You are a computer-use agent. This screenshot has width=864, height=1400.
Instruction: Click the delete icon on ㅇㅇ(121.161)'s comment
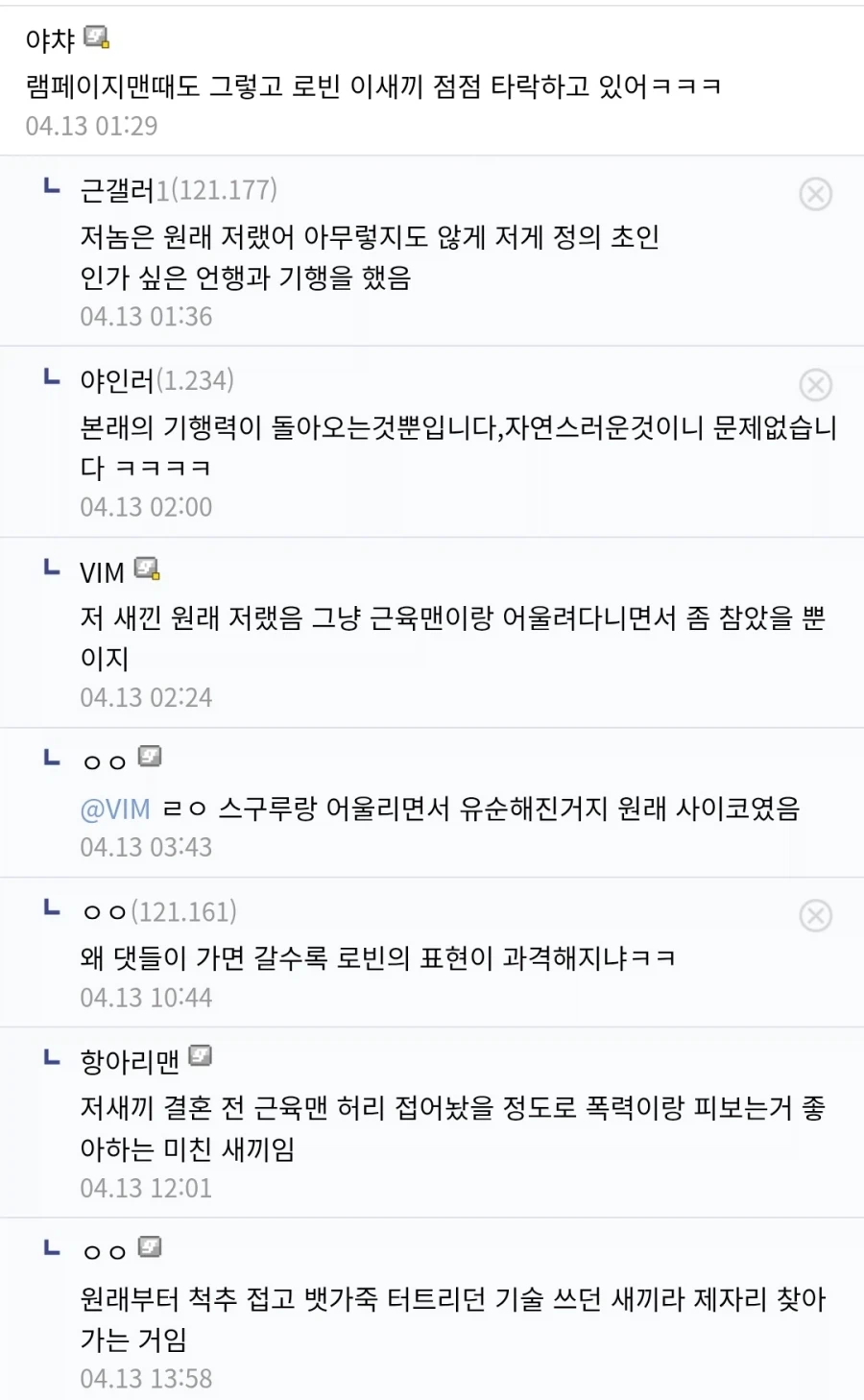pyautogui.click(x=816, y=917)
